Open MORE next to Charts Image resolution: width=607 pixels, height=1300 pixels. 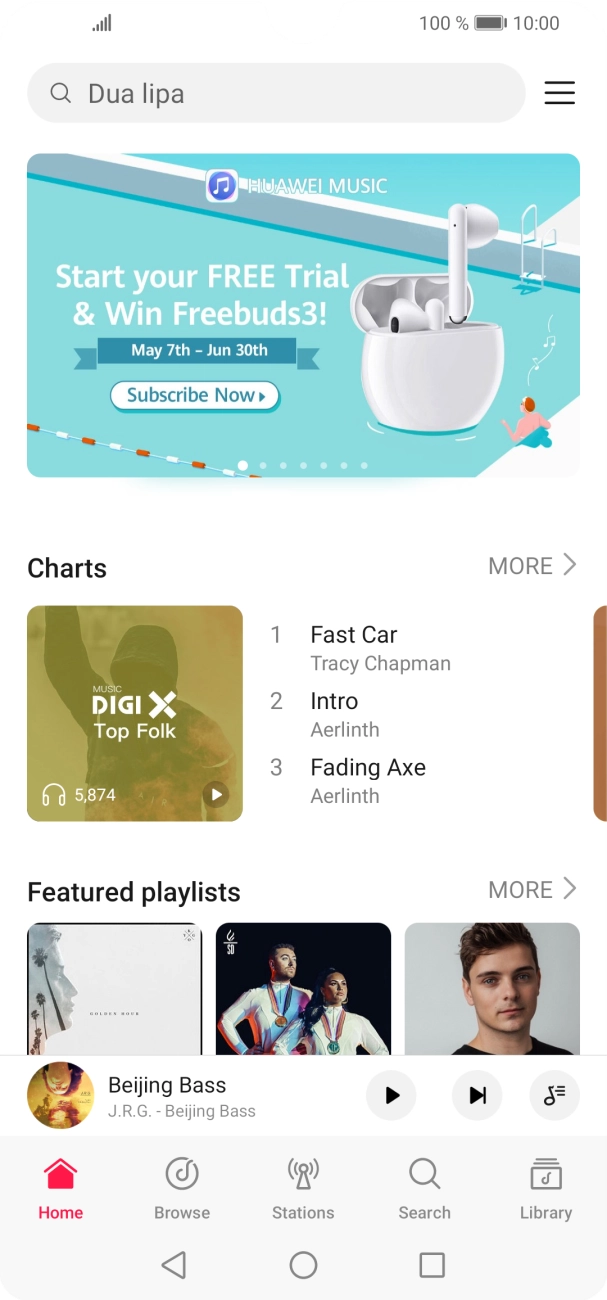point(531,566)
